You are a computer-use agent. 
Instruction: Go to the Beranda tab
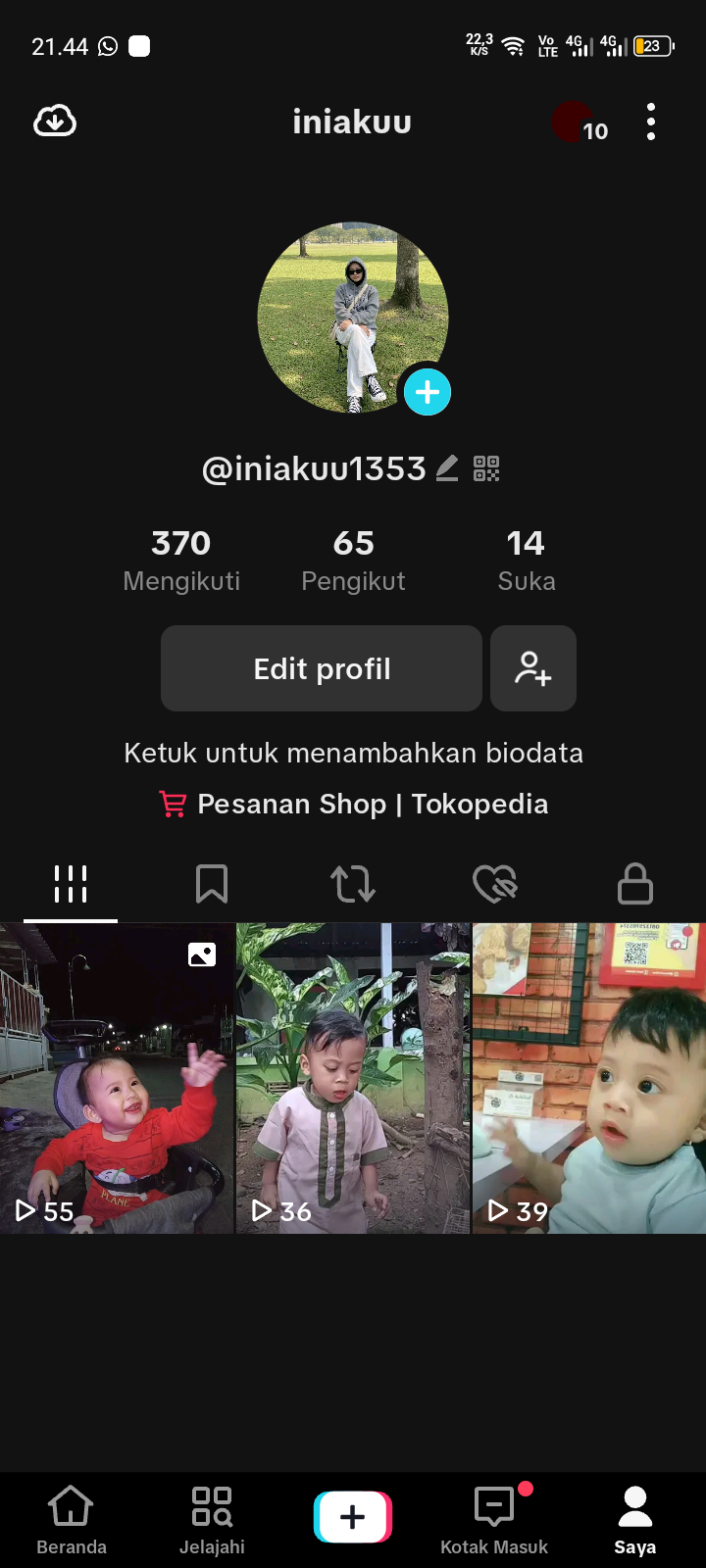click(x=72, y=1519)
